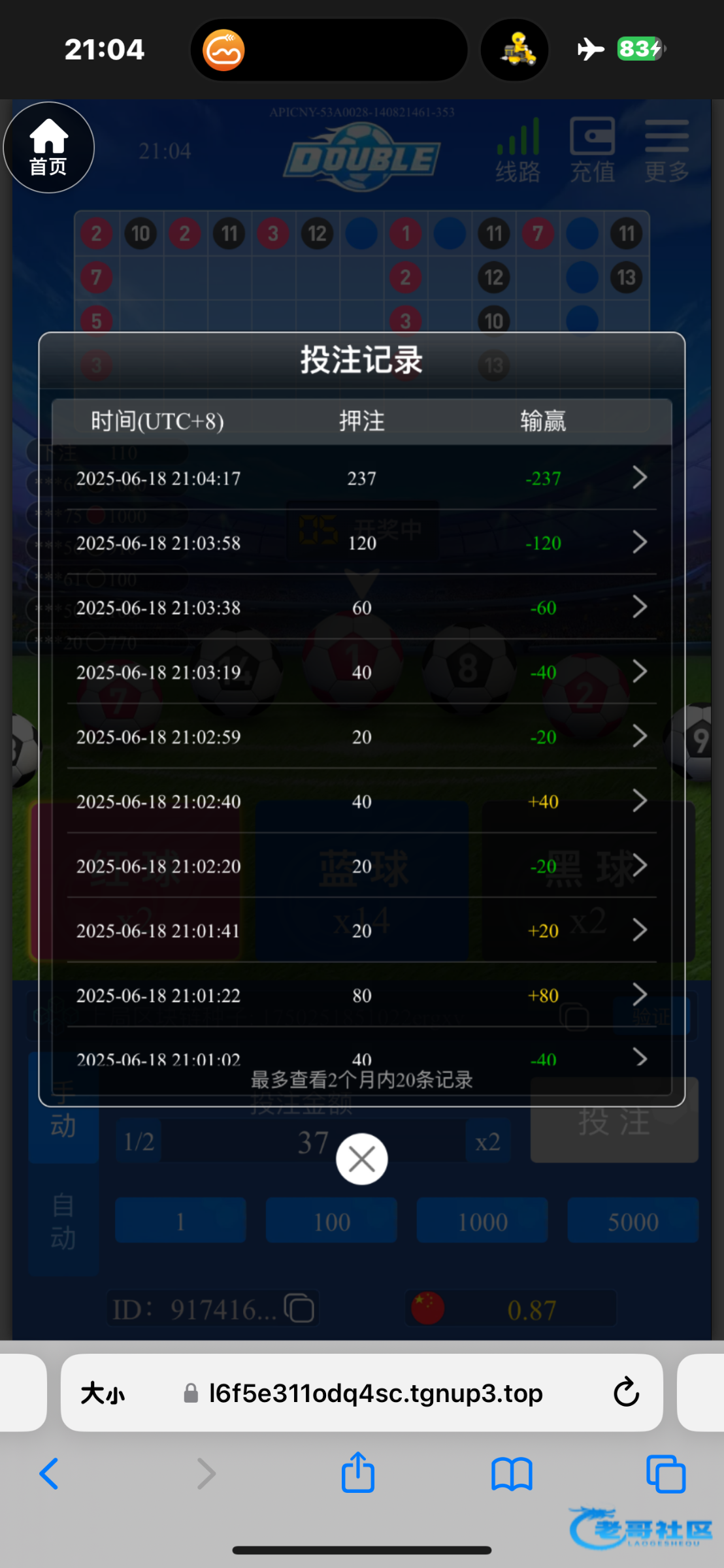The image size is (724, 1568).
Task: Share this page
Action: click(358, 1473)
